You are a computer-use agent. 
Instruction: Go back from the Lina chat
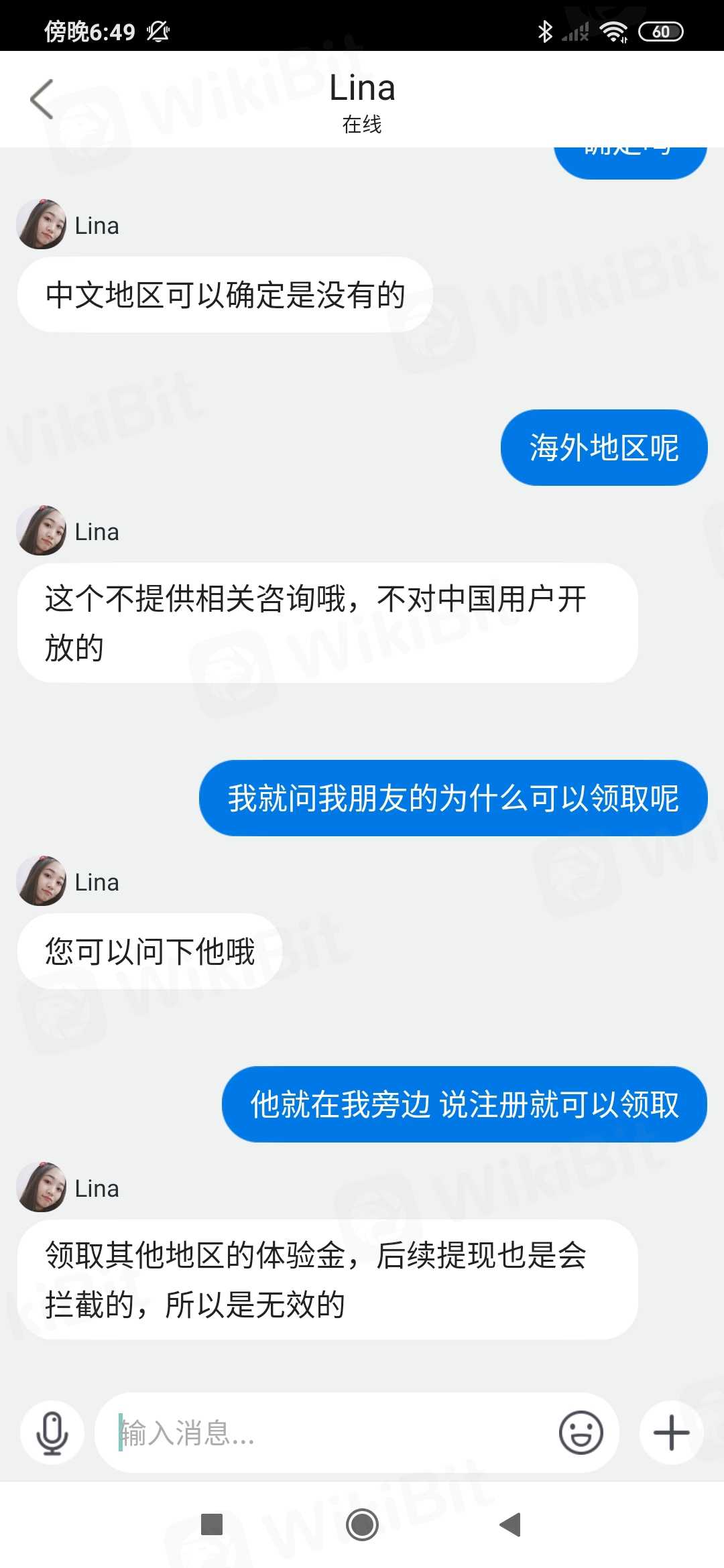coord(42,99)
